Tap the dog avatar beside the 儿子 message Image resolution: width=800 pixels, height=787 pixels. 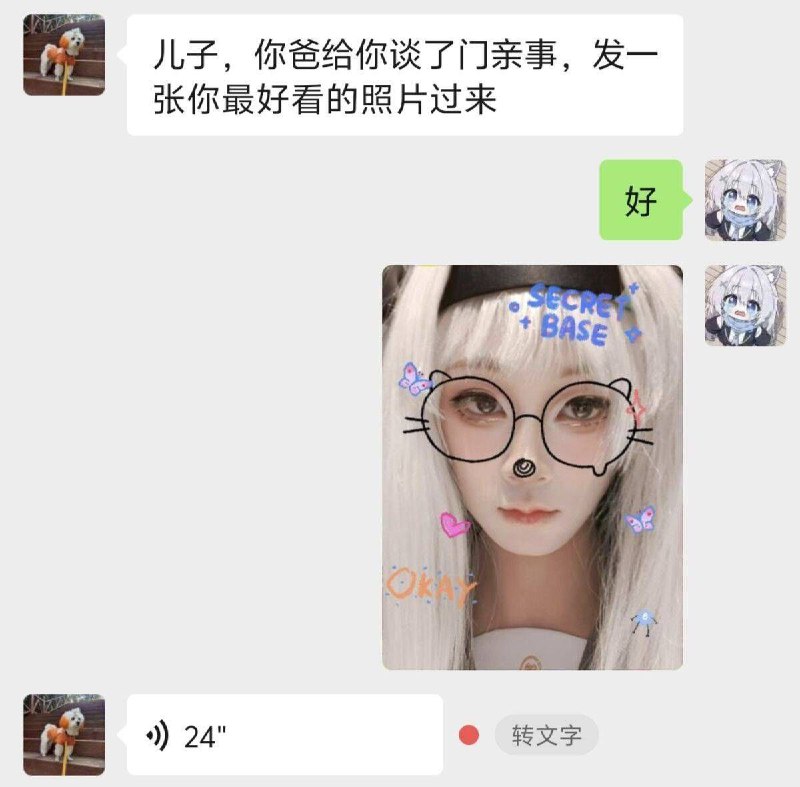tap(64, 55)
